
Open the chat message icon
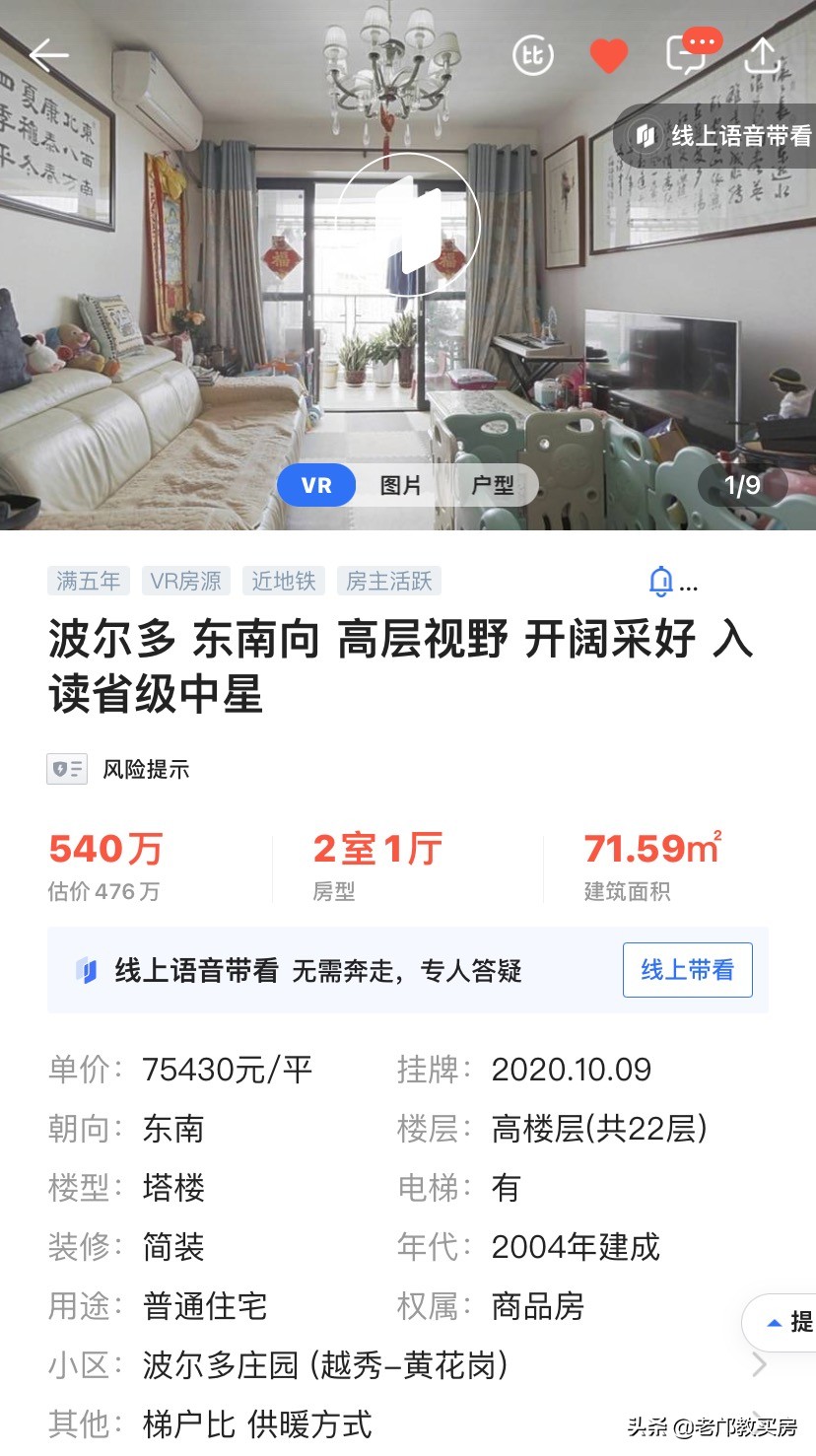[x=687, y=56]
